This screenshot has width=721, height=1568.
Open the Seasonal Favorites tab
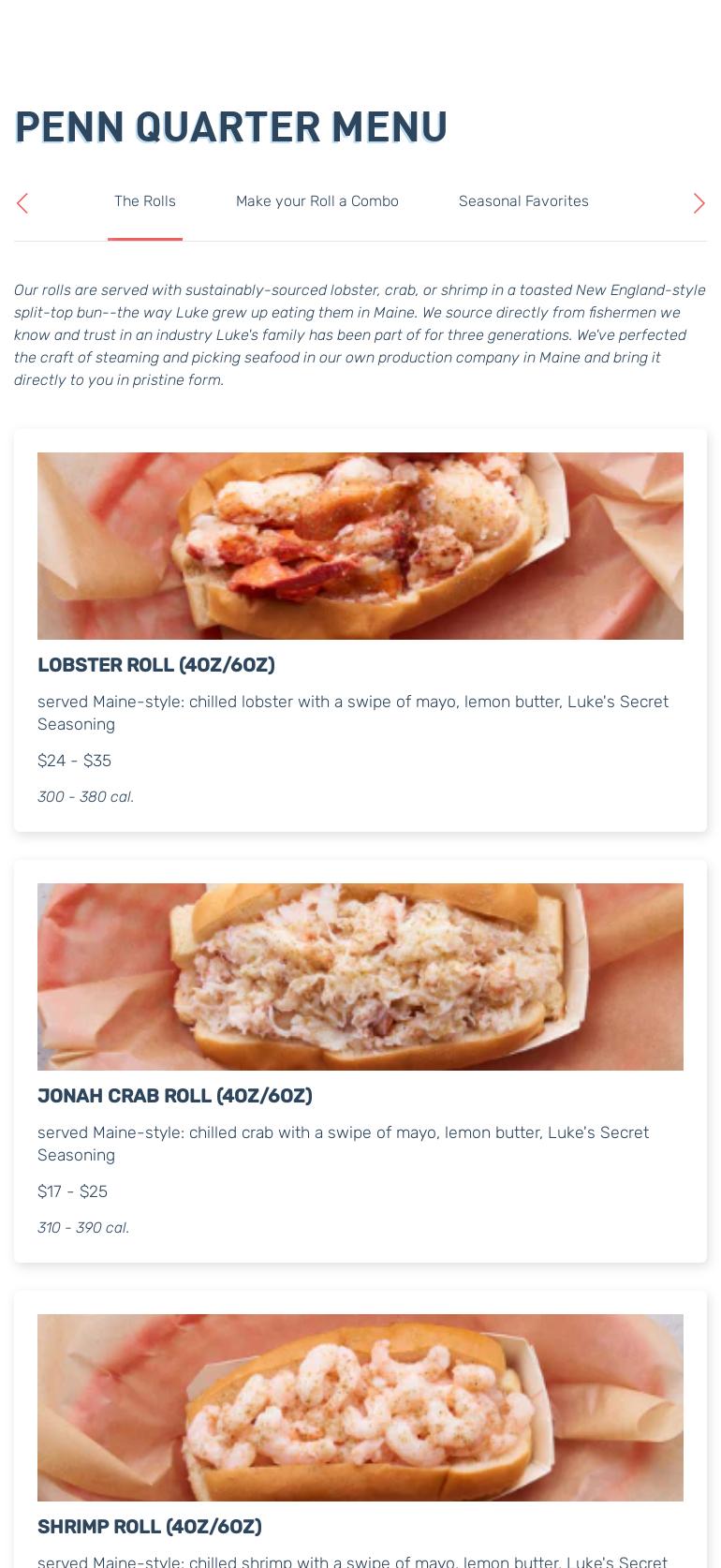(x=523, y=201)
